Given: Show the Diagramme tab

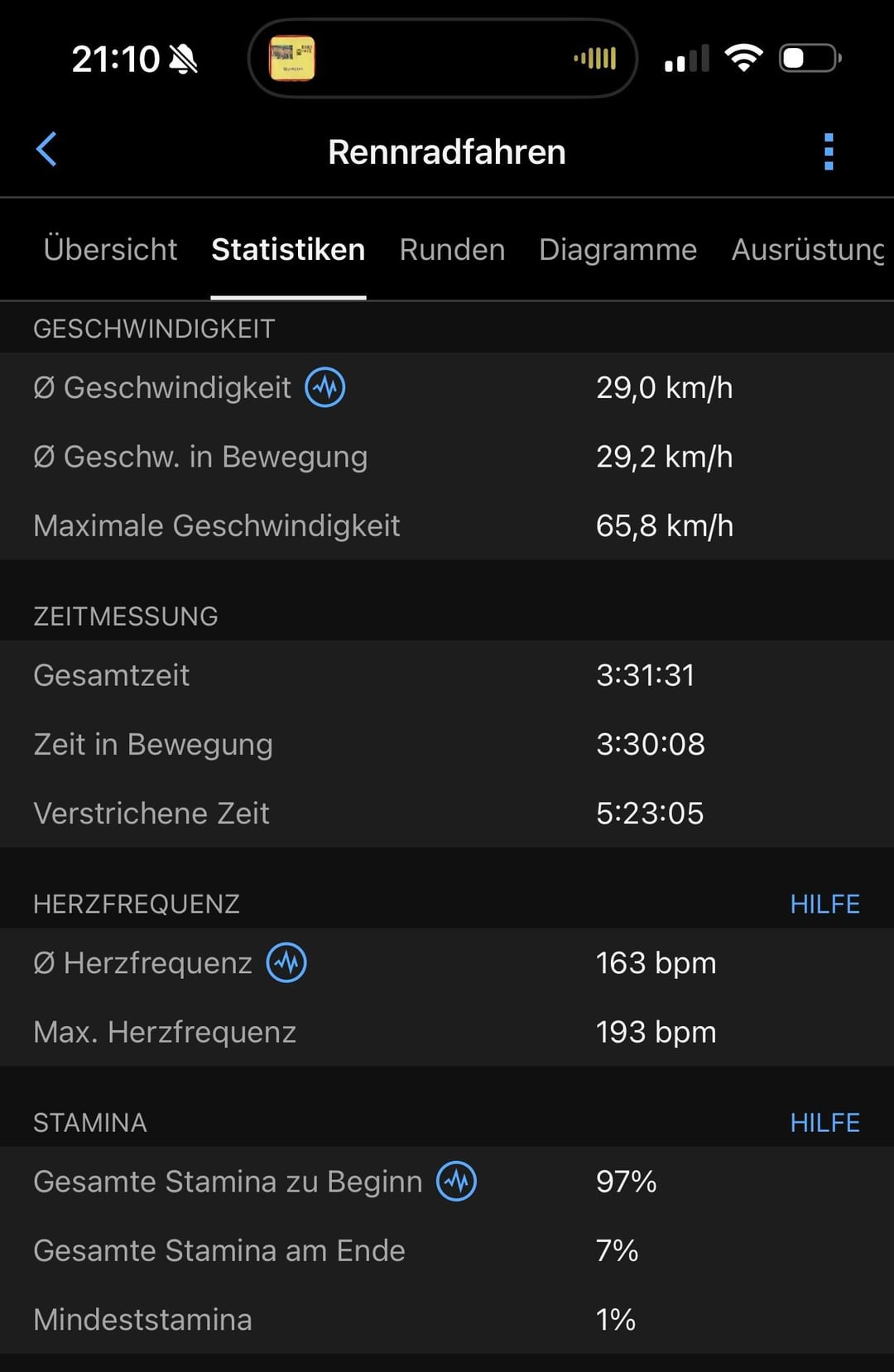Looking at the screenshot, I should pos(618,249).
